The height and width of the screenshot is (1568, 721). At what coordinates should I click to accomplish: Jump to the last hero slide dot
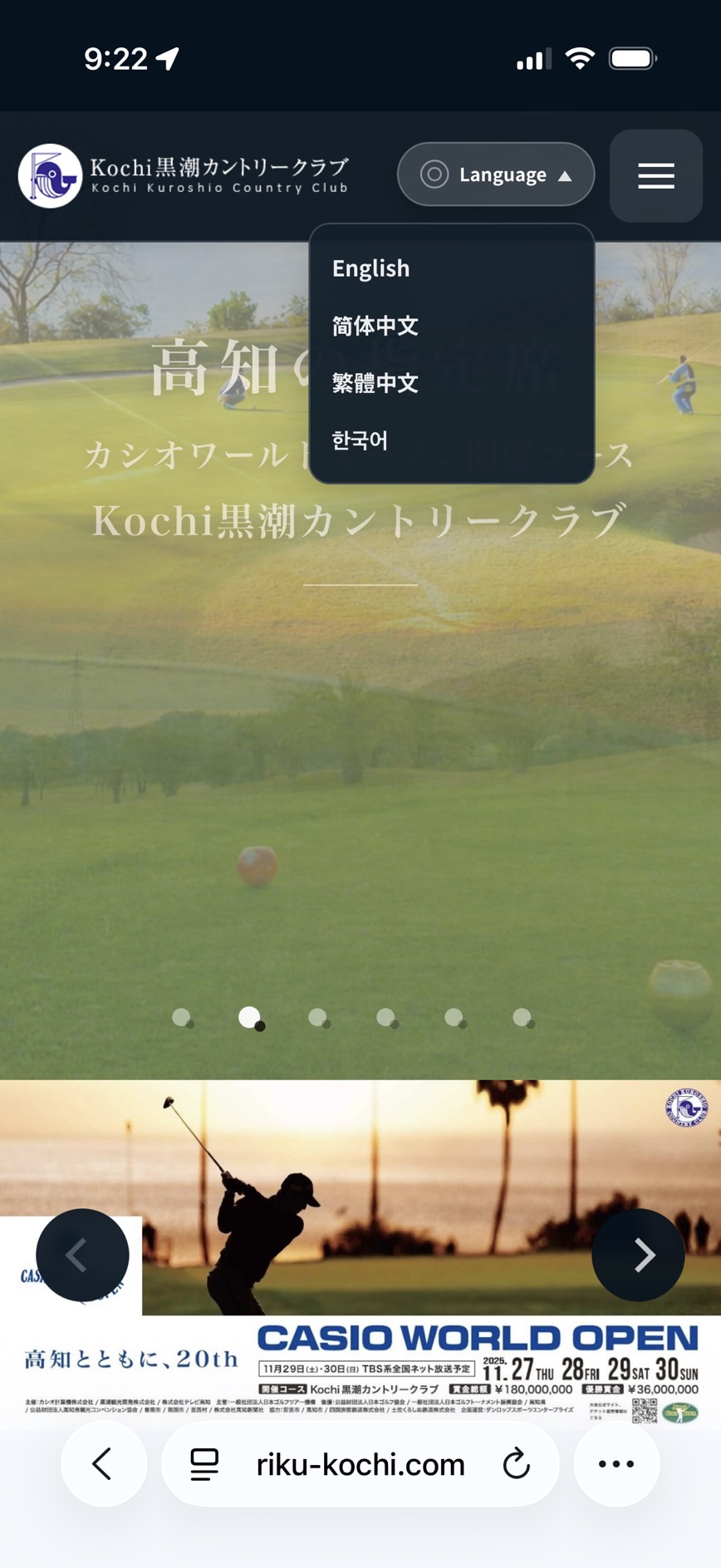pyautogui.click(x=522, y=1016)
